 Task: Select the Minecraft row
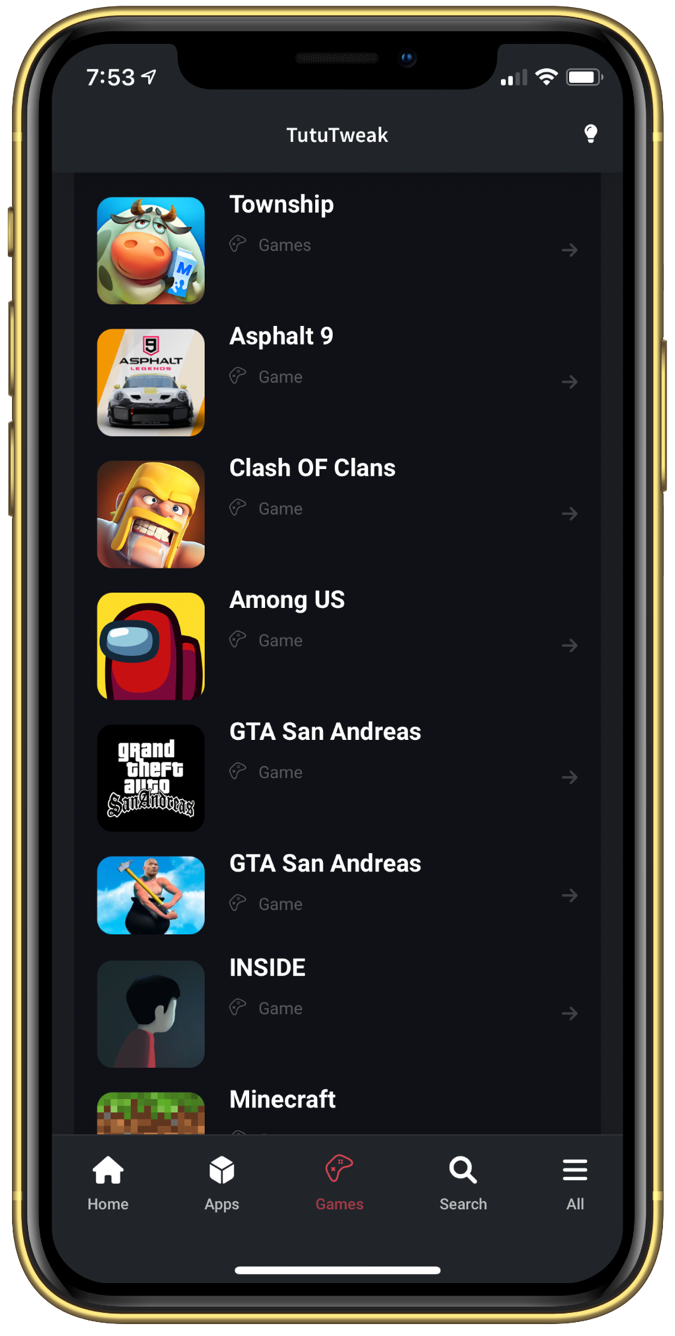tap(337, 1108)
